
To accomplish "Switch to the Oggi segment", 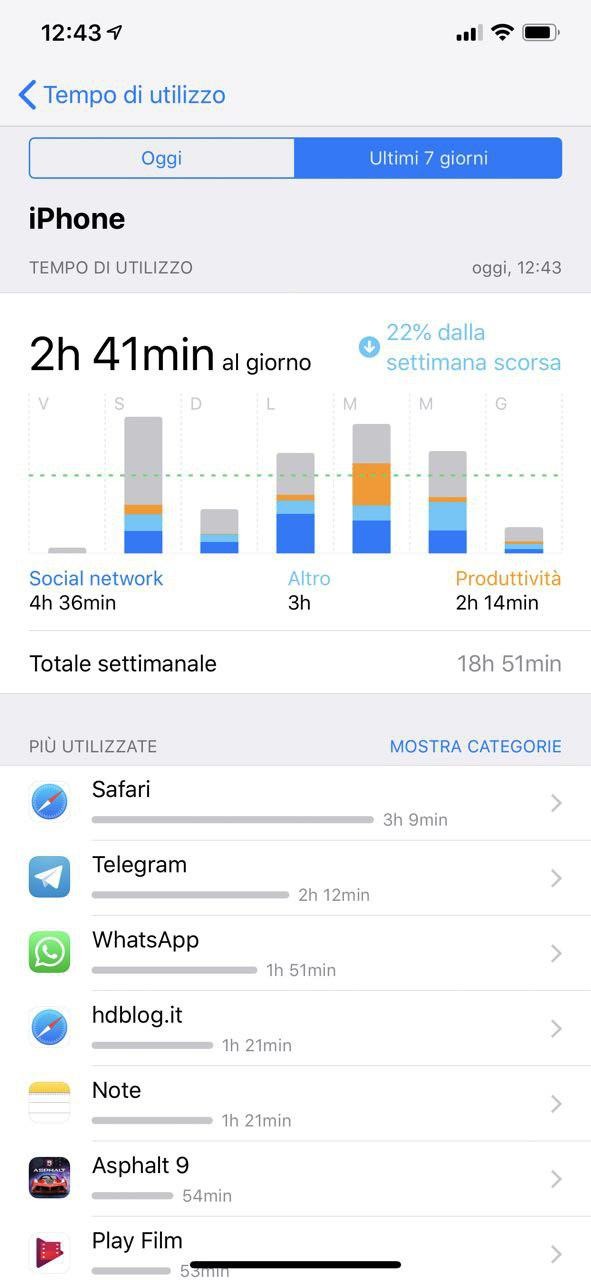I will (162, 158).
